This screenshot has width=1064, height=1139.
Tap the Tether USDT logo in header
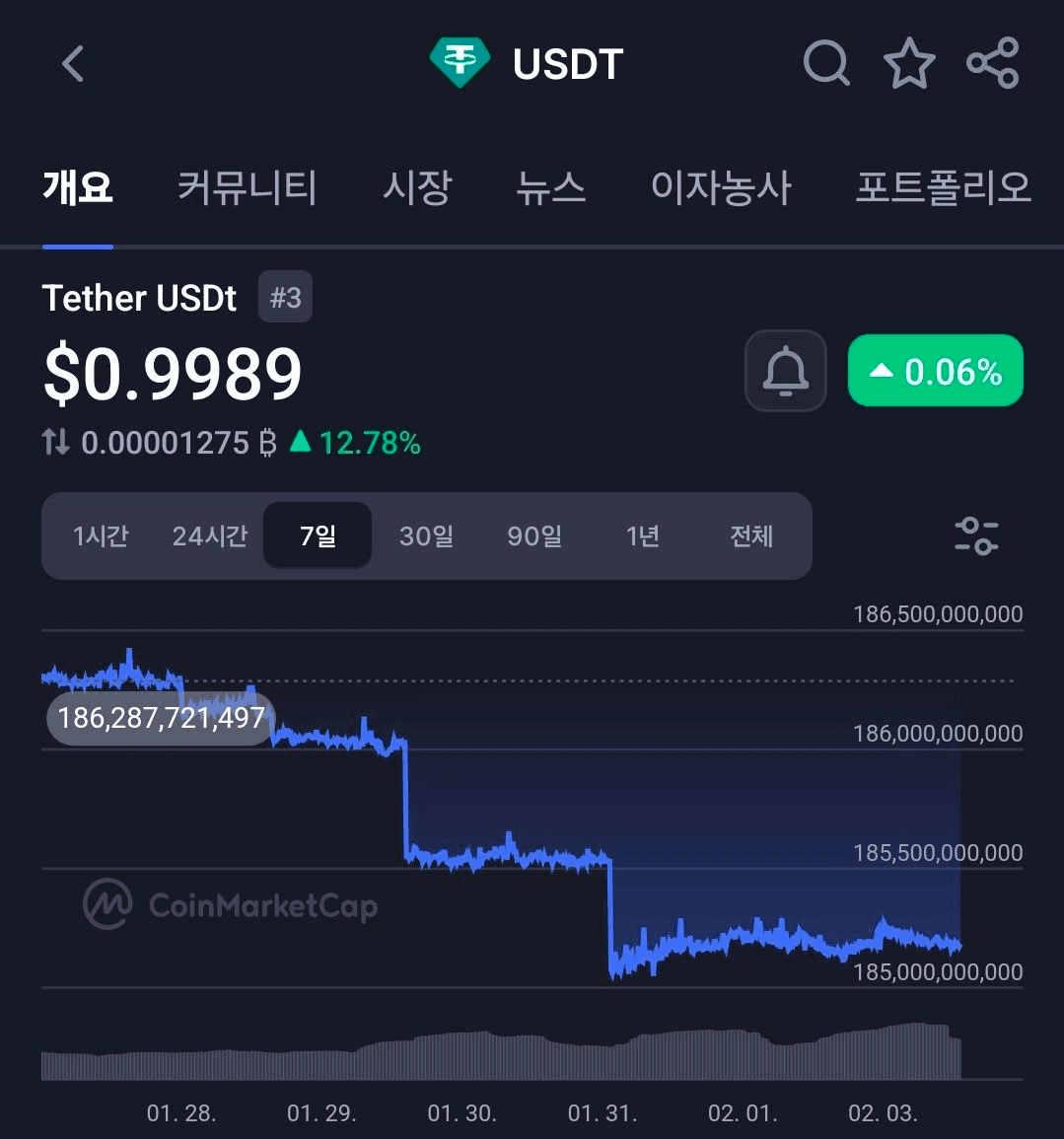[460, 62]
